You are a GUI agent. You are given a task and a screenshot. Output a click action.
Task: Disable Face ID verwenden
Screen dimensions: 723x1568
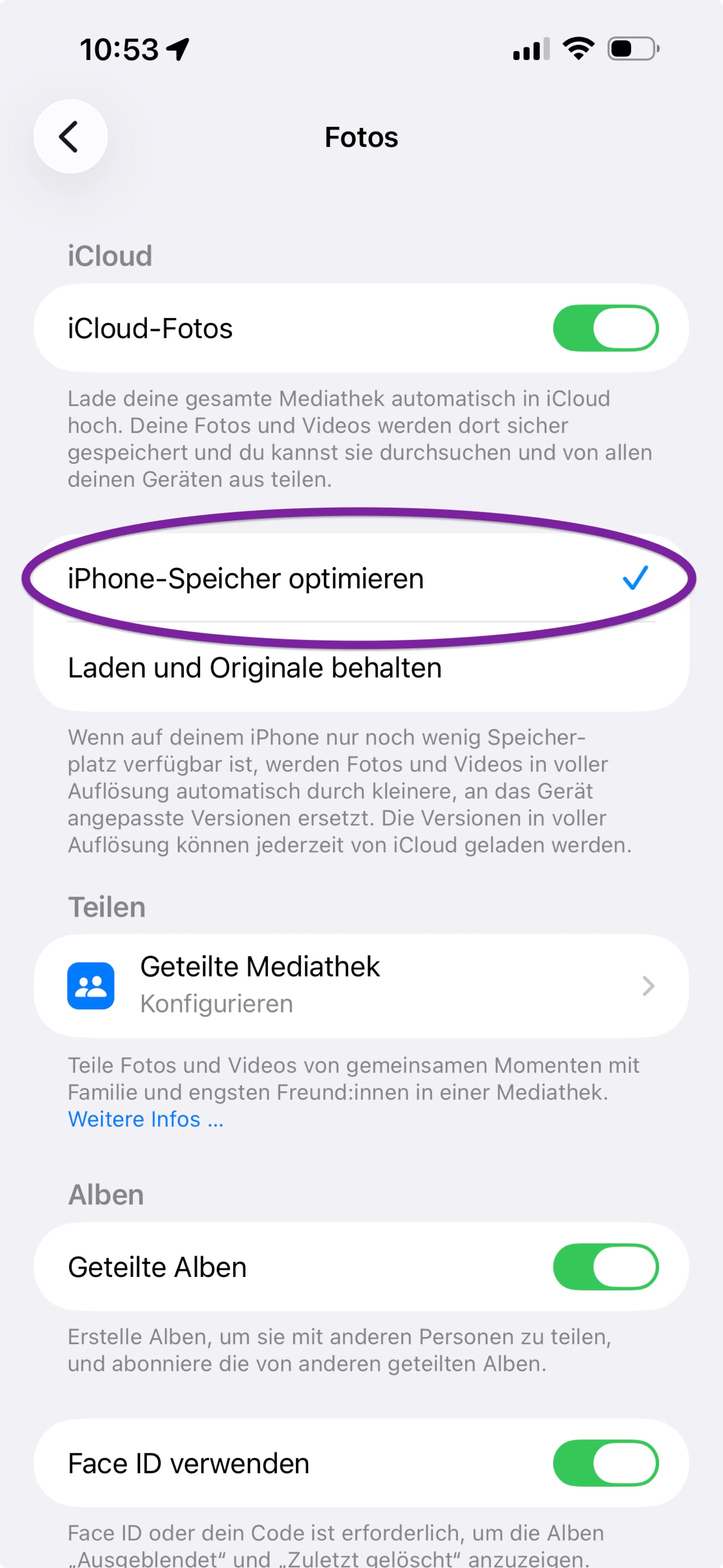click(606, 1463)
